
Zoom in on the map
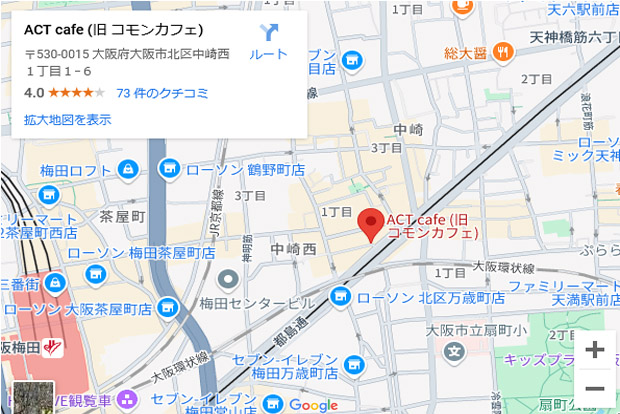coord(595,350)
